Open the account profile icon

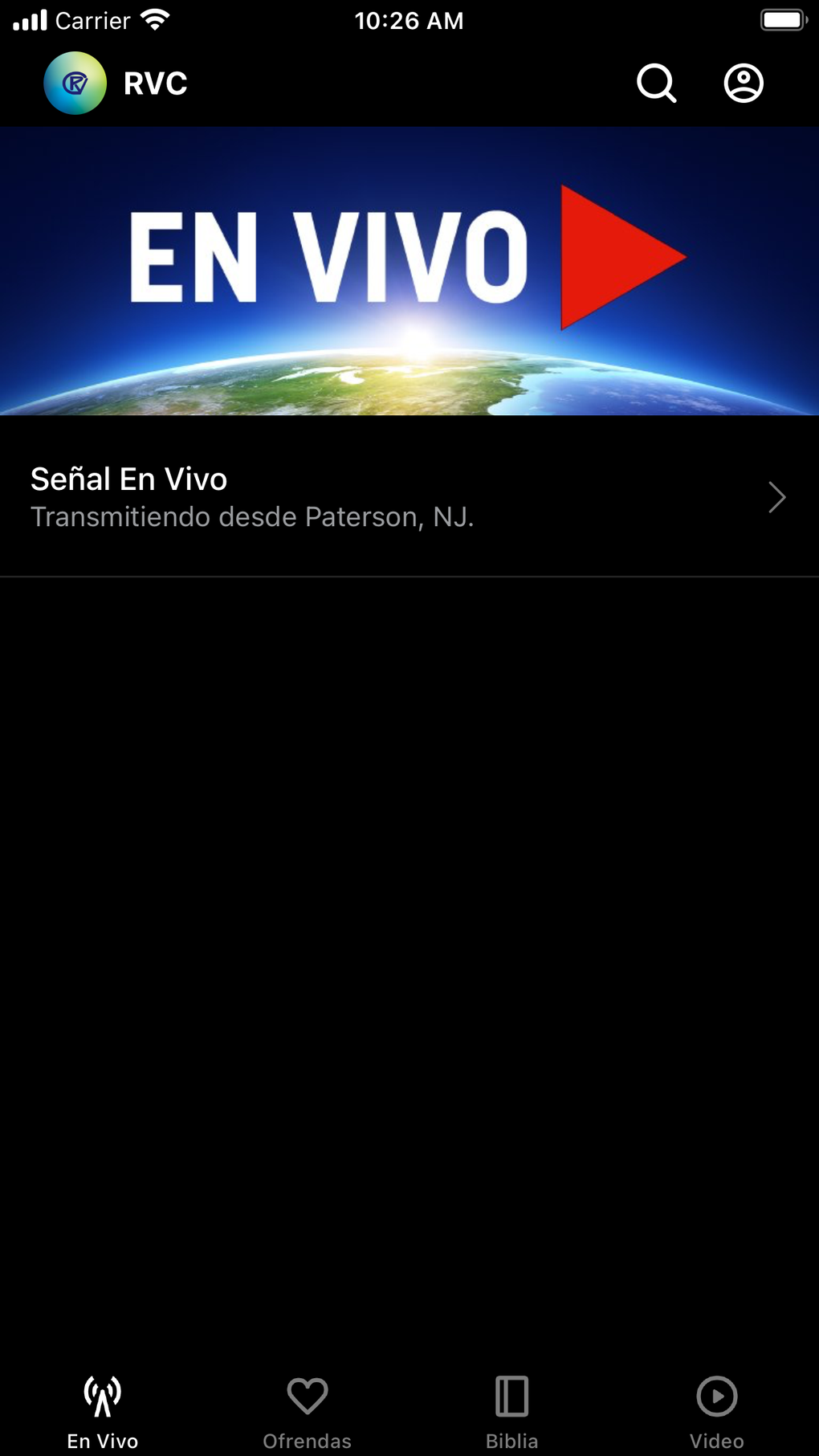pyautogui.click(x=744, y=83)
